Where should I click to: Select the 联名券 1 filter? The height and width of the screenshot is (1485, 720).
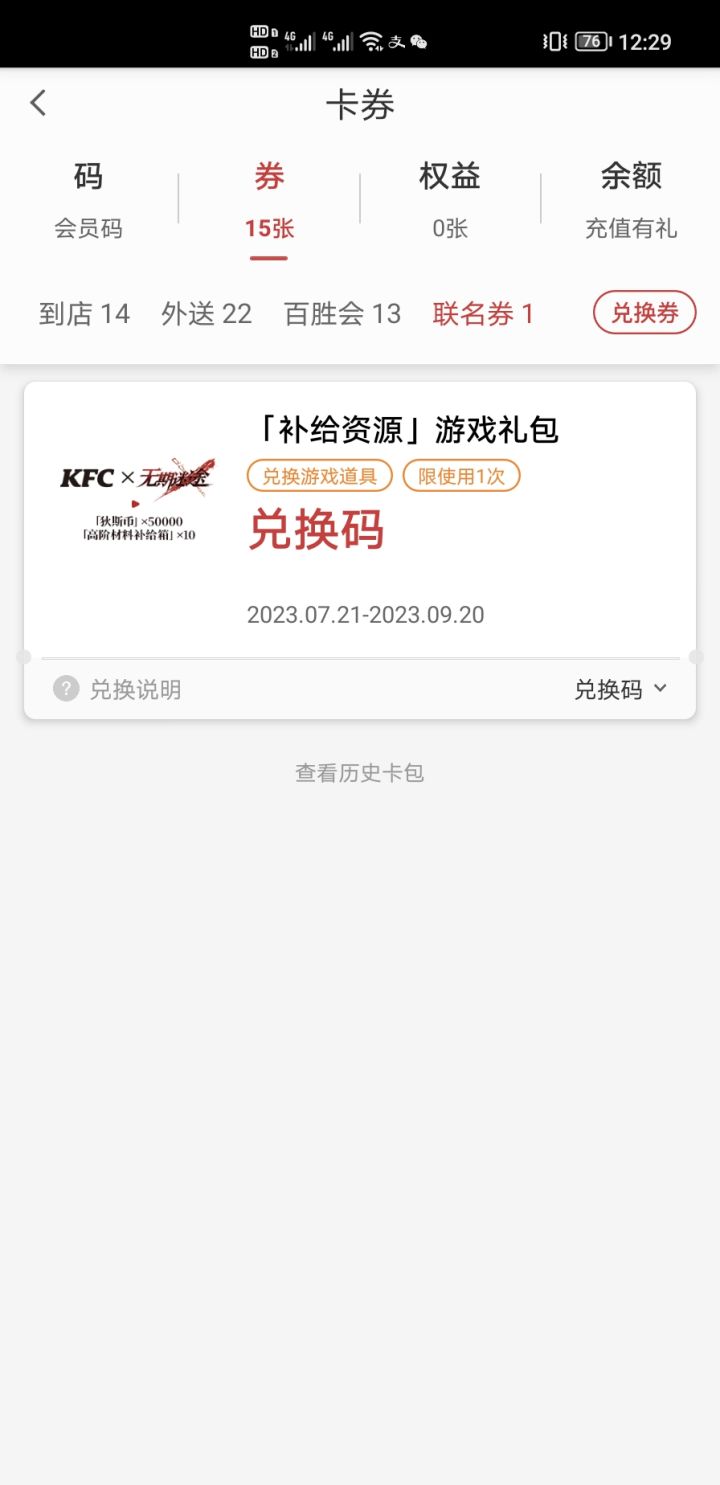[x=483, y=314]
